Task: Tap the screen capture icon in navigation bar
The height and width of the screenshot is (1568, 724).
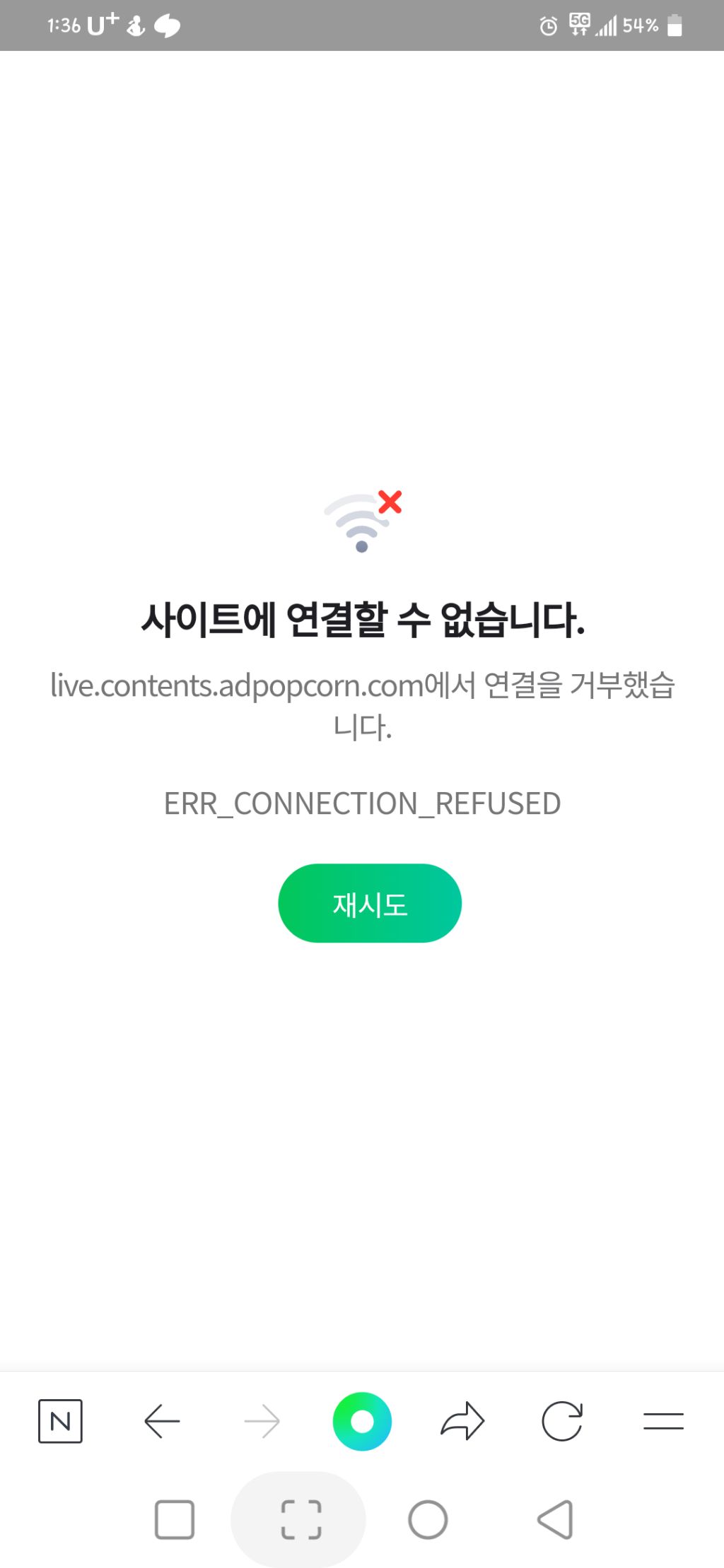Action: [301, 1519]
